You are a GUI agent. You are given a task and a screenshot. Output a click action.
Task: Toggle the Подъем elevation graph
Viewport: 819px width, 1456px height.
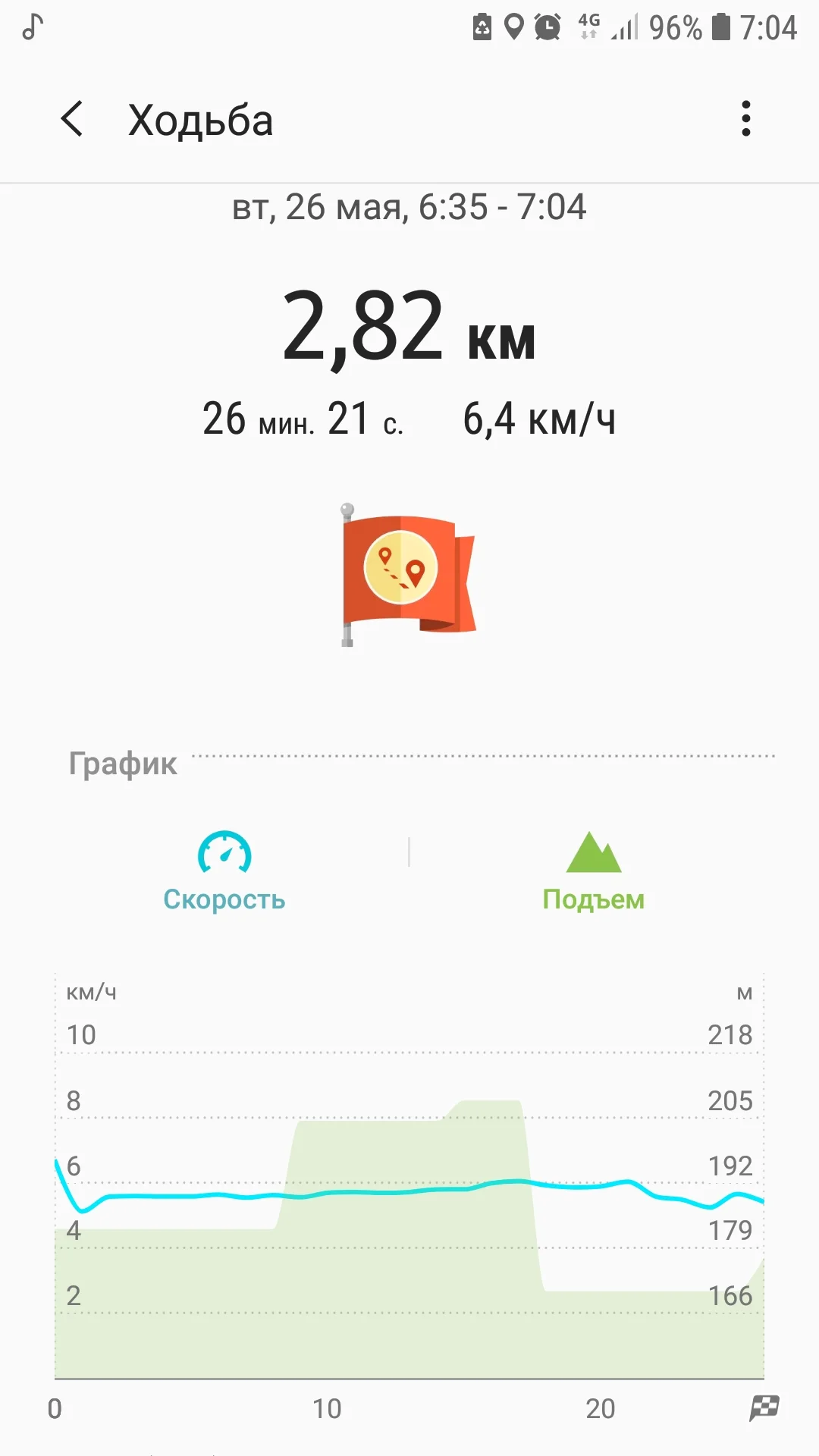pyautogui.click(x=593, y=872)
